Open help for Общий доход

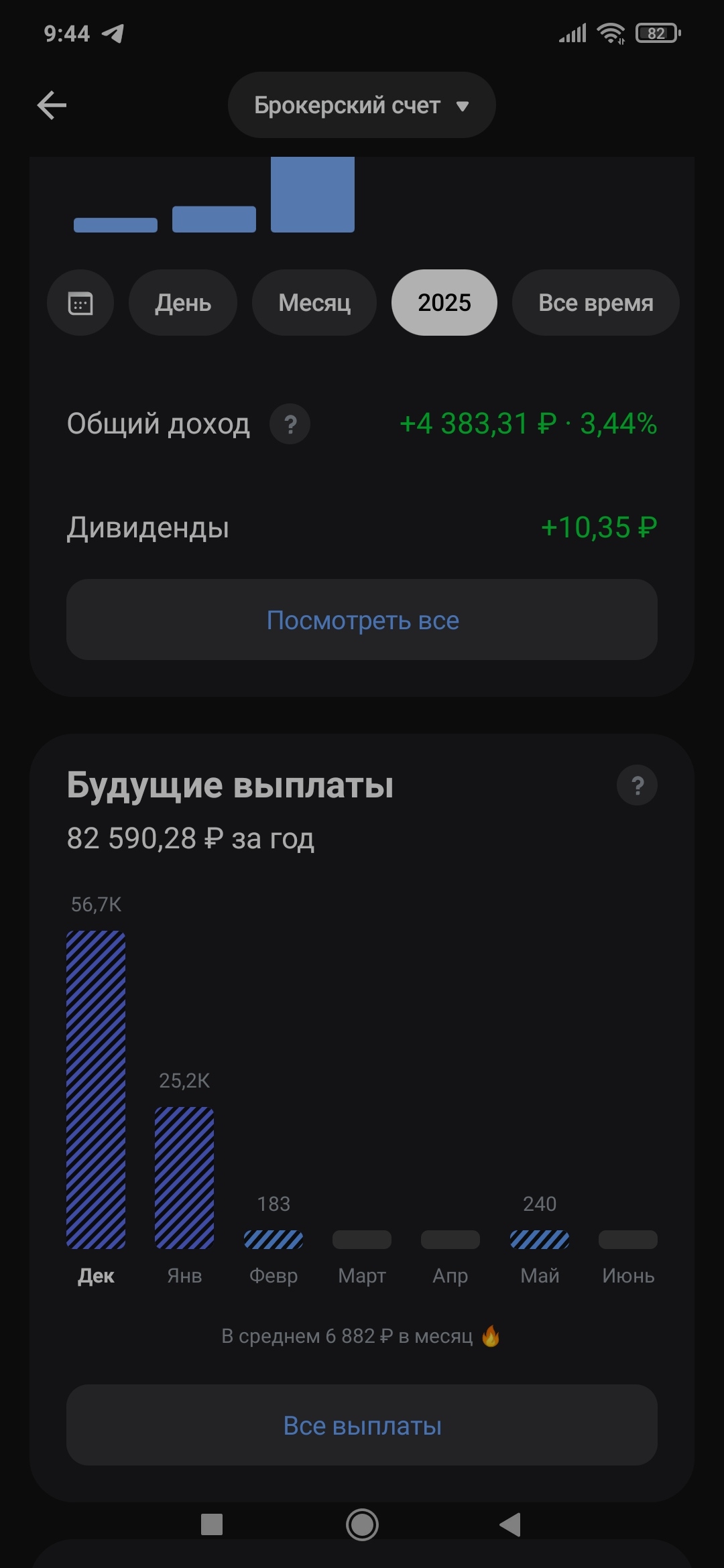(x=290, y=424)
